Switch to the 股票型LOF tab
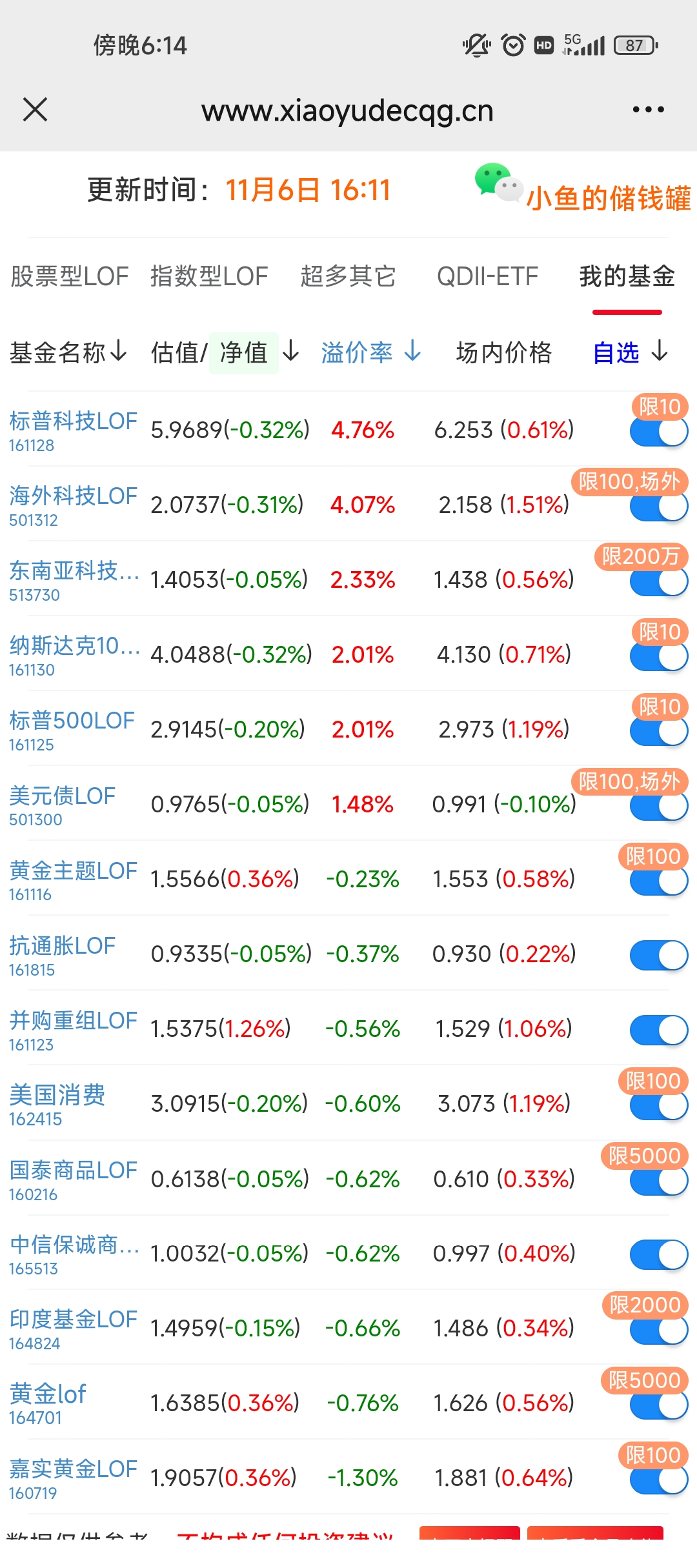The width and height of the screenshot is (697, 1568). (70, 277)
